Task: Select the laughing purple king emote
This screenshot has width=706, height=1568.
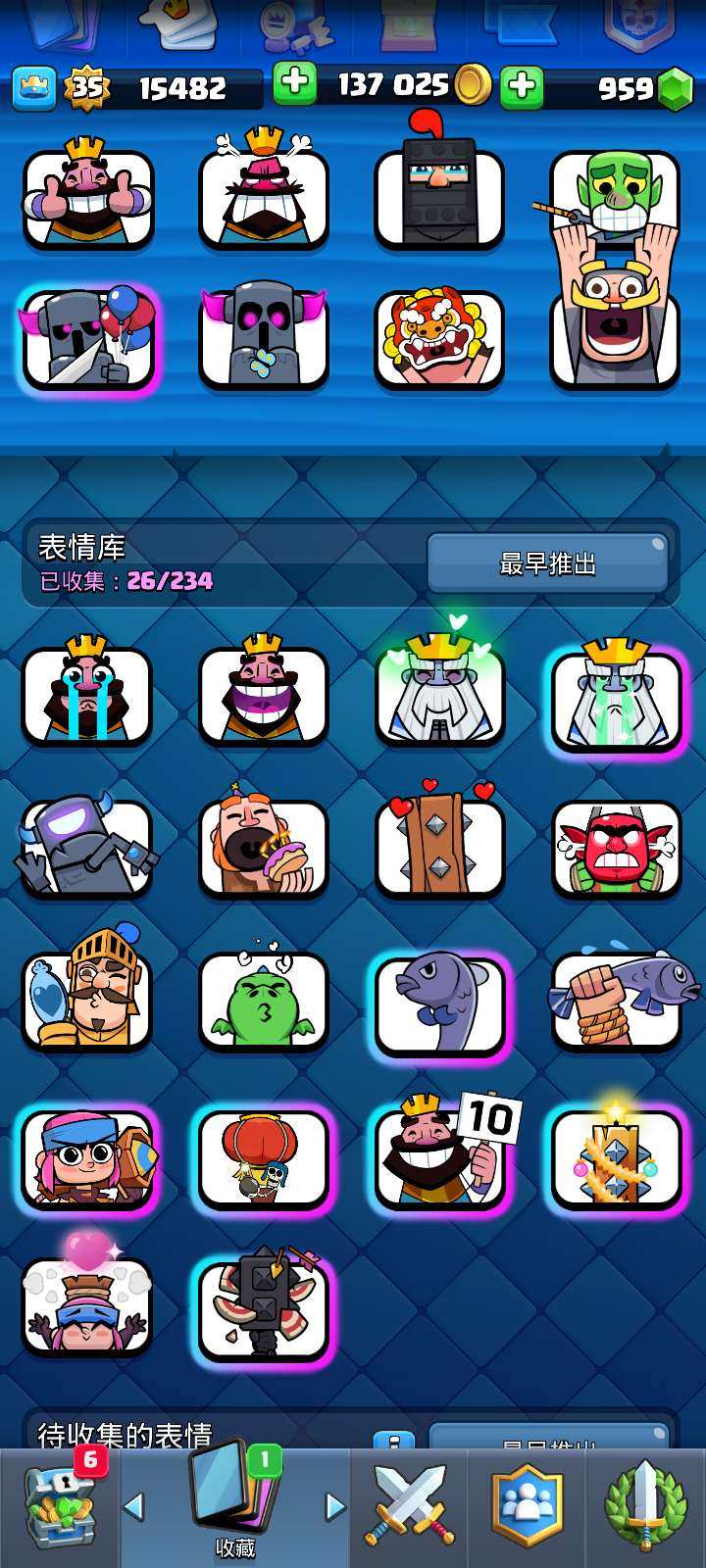Action: [263, 696]
